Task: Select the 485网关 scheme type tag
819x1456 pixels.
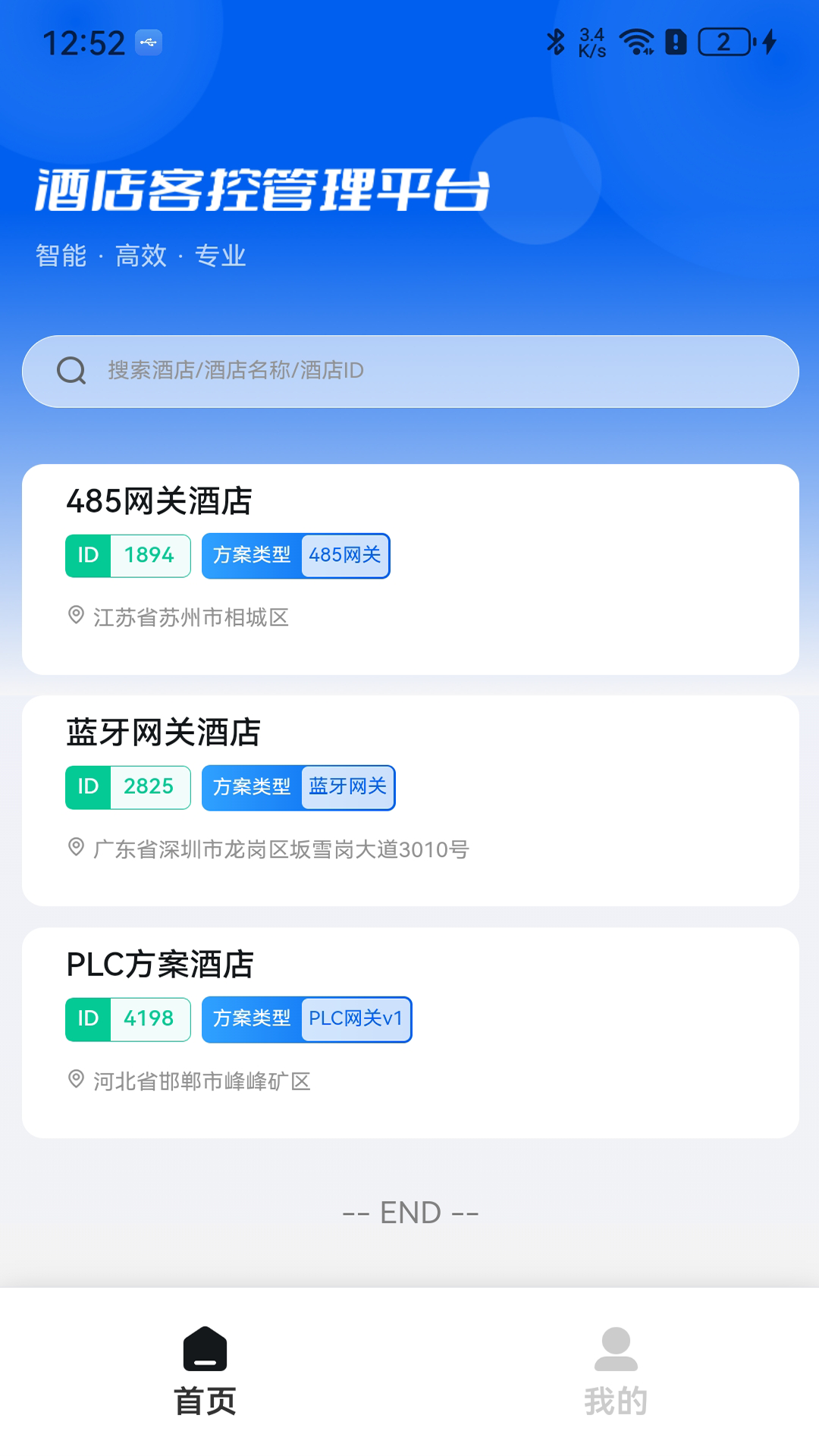Action: pyautogui.click(x=345, y=555)
